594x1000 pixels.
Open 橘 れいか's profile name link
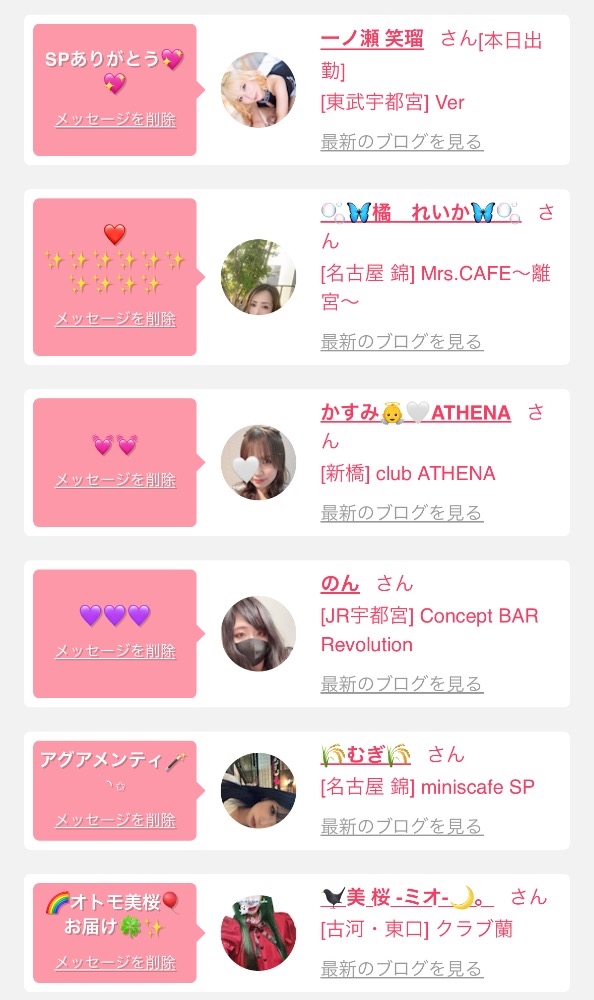click(x=420, y=212)
